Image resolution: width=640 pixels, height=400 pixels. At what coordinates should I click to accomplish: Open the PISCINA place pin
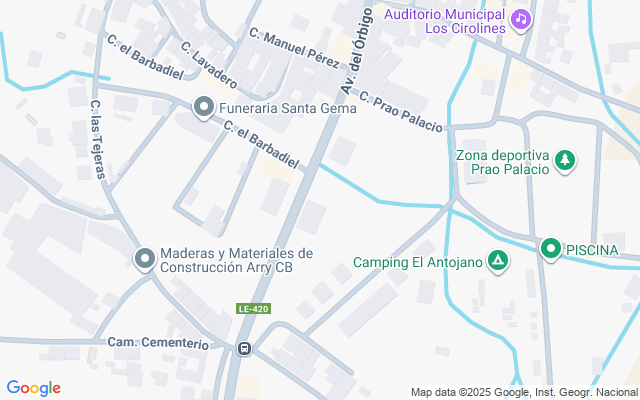[x=551, y=249]
